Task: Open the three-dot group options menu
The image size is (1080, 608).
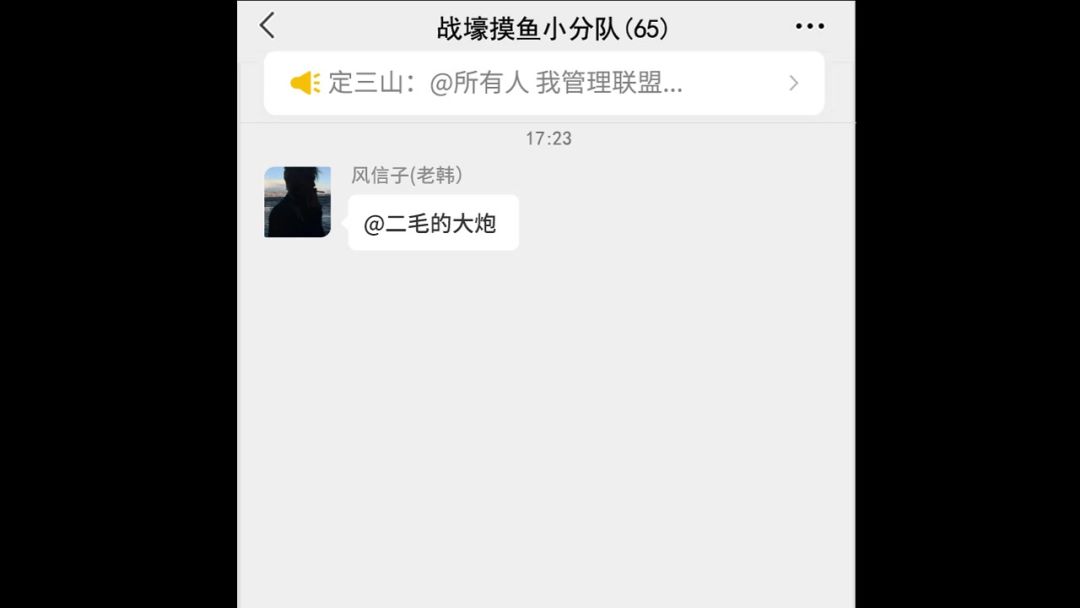Action: 809,26
